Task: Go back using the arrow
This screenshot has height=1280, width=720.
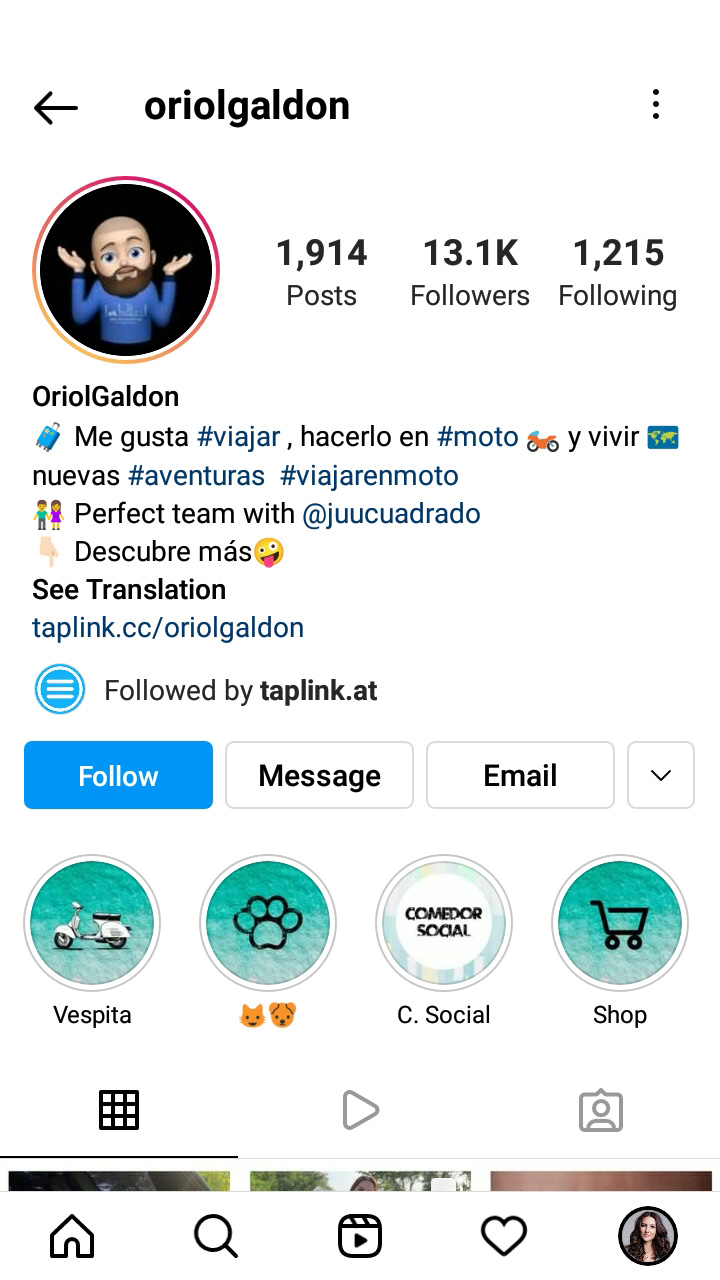Action: tap(55, 107)
